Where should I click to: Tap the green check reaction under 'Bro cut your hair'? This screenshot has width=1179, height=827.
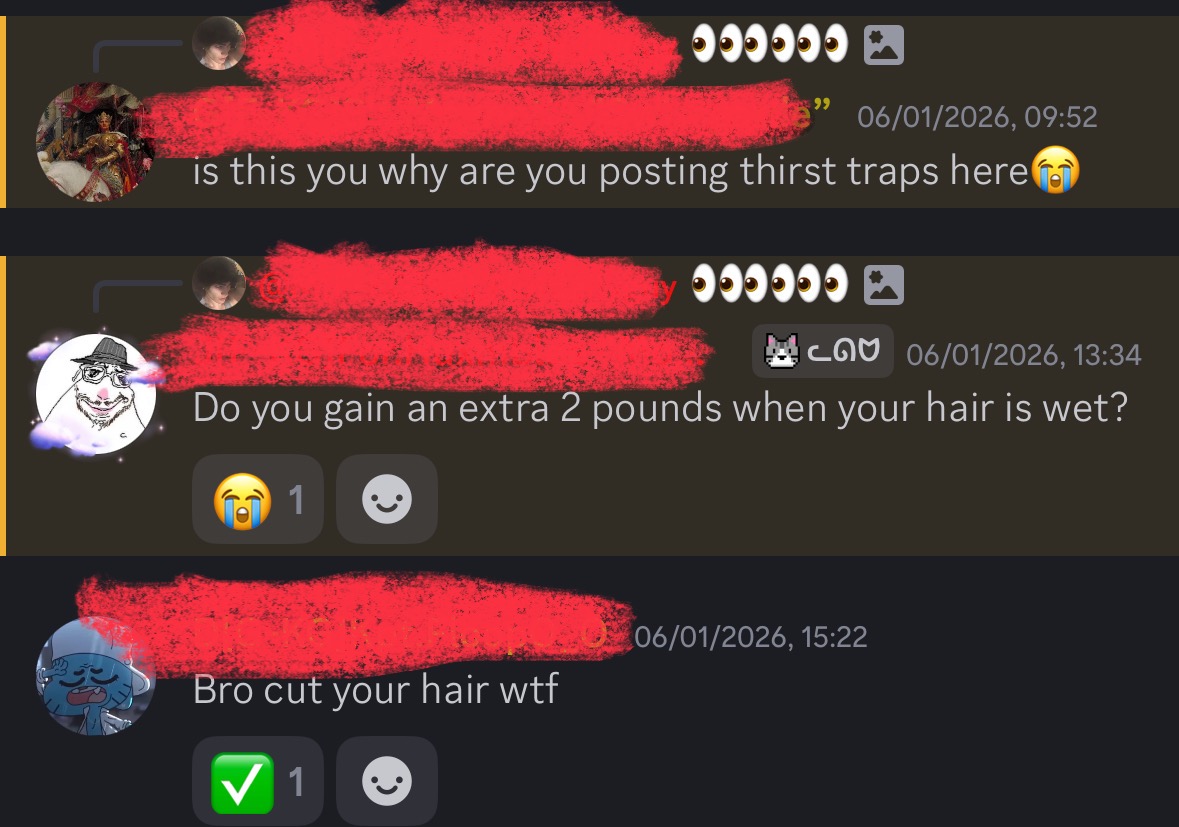click(257, 781)
